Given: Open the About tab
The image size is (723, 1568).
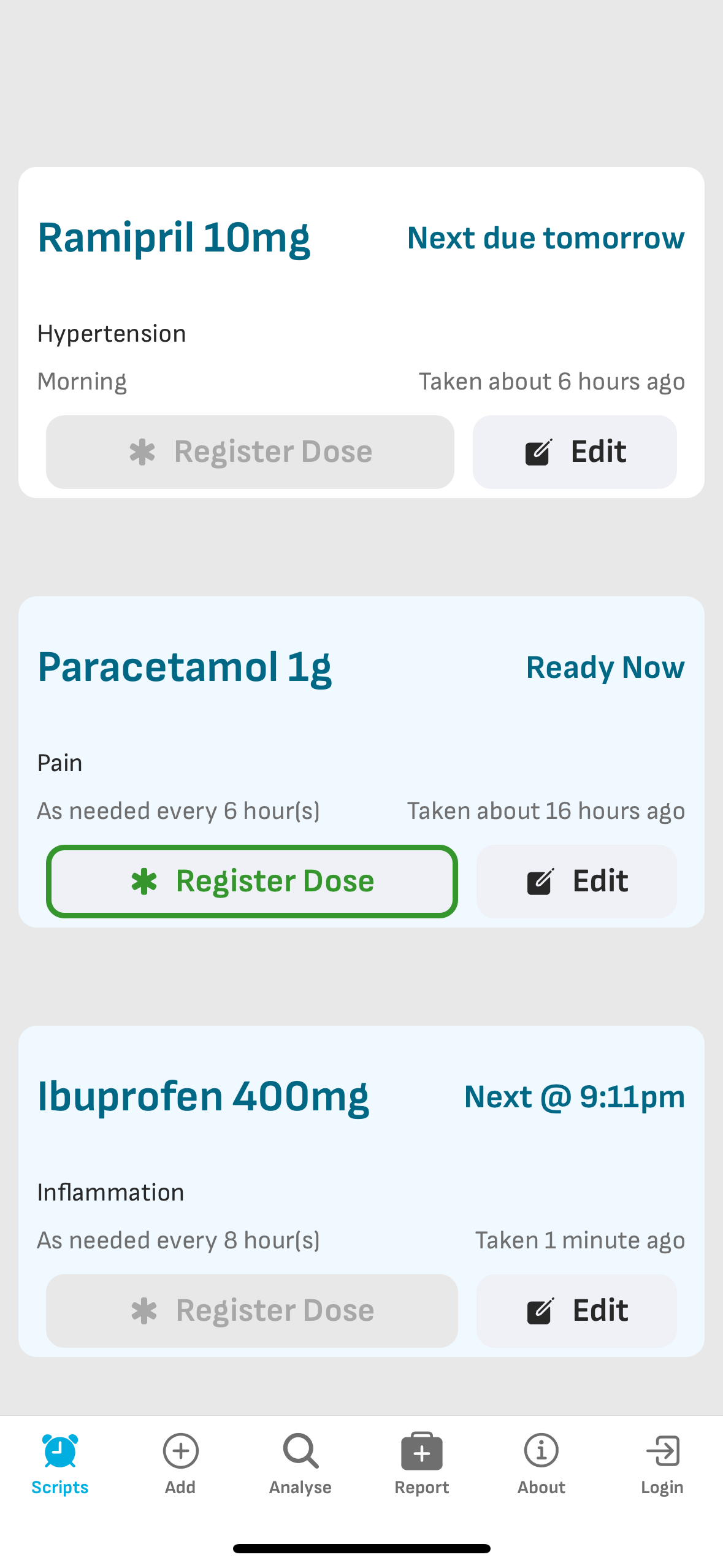Looking at the screenshot, I should pos(541,1464).
